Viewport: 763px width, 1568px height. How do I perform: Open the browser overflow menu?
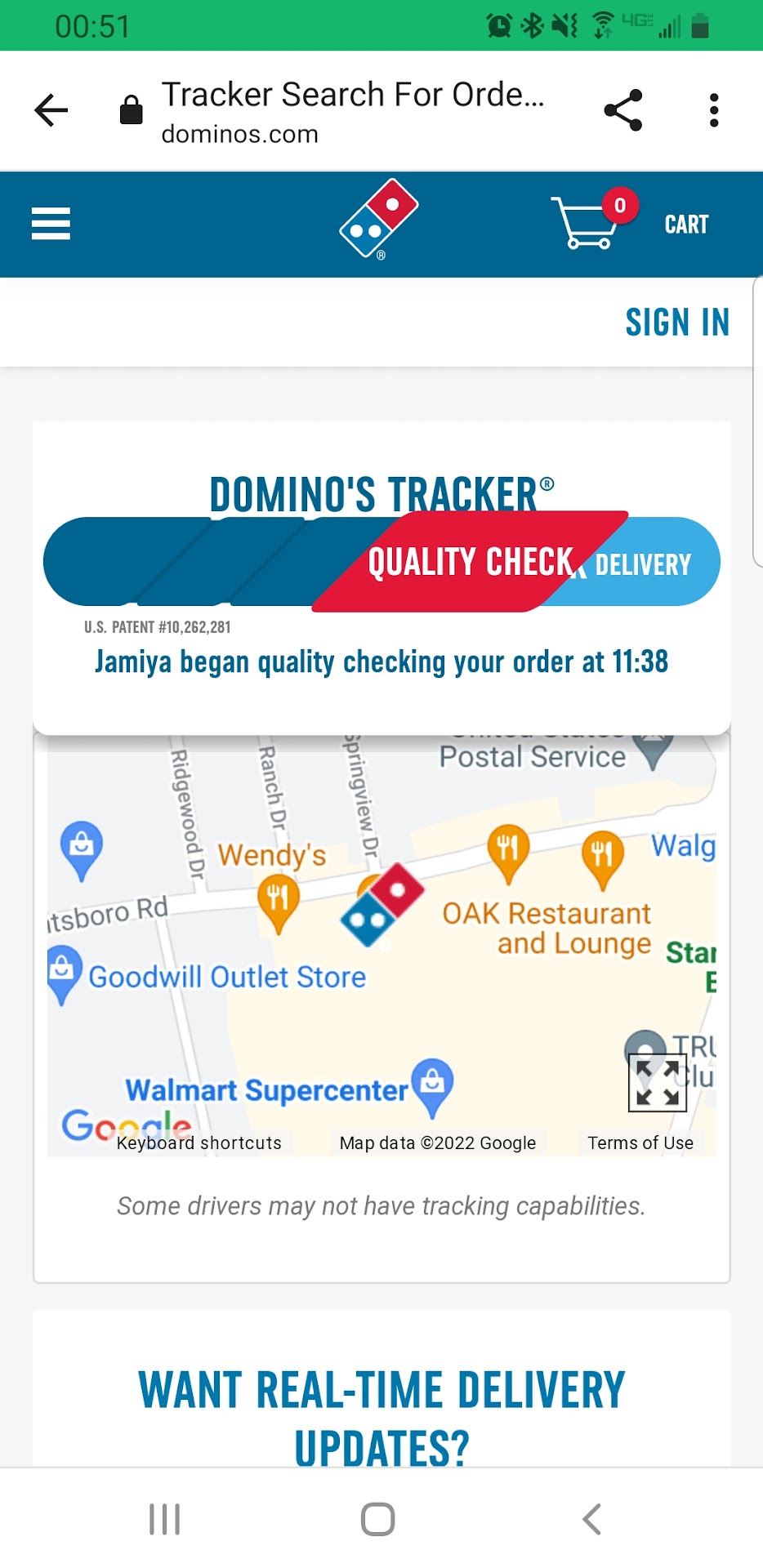[714, 110]
